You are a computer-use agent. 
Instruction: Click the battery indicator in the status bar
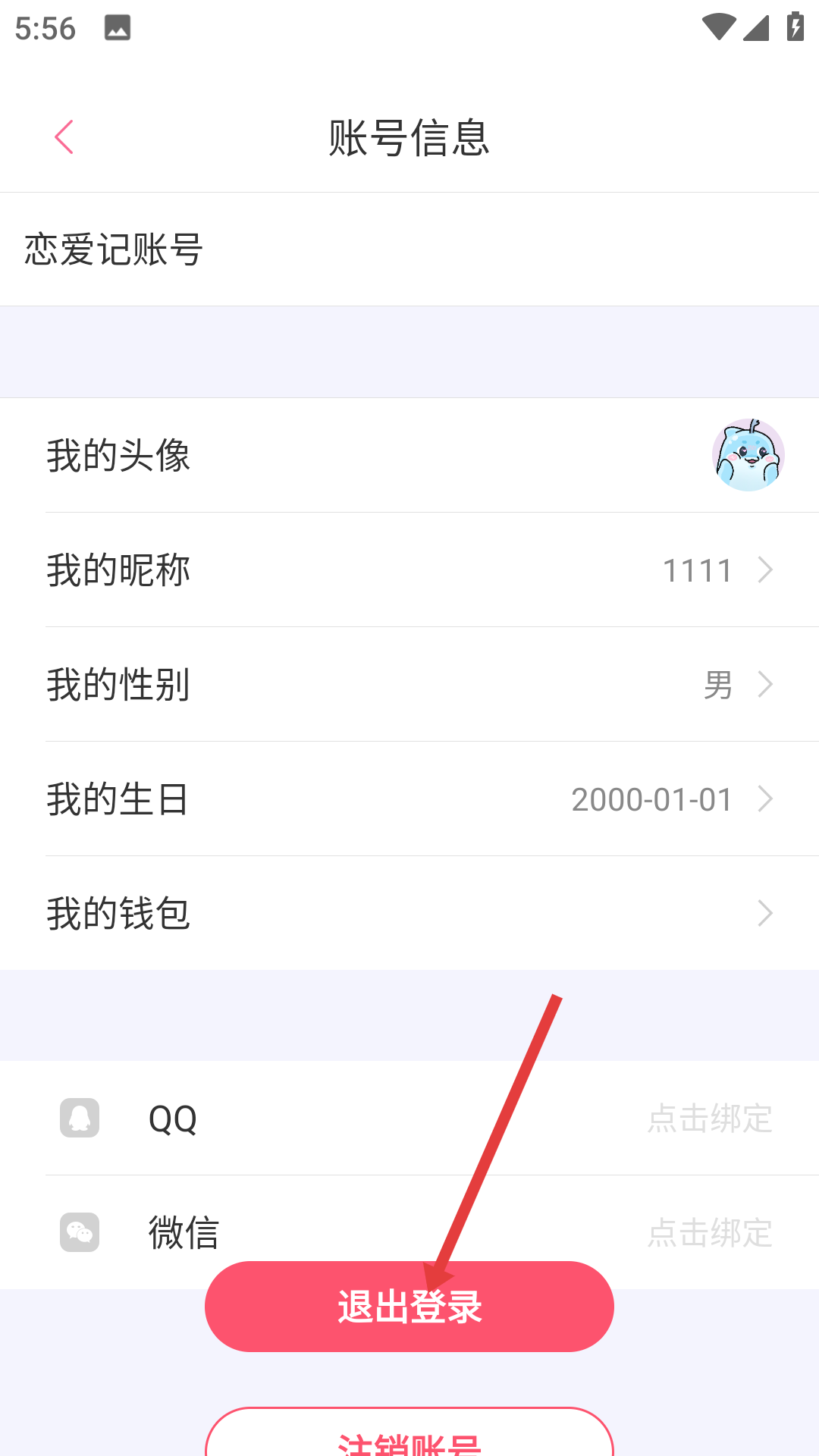[x=793, y=25]
